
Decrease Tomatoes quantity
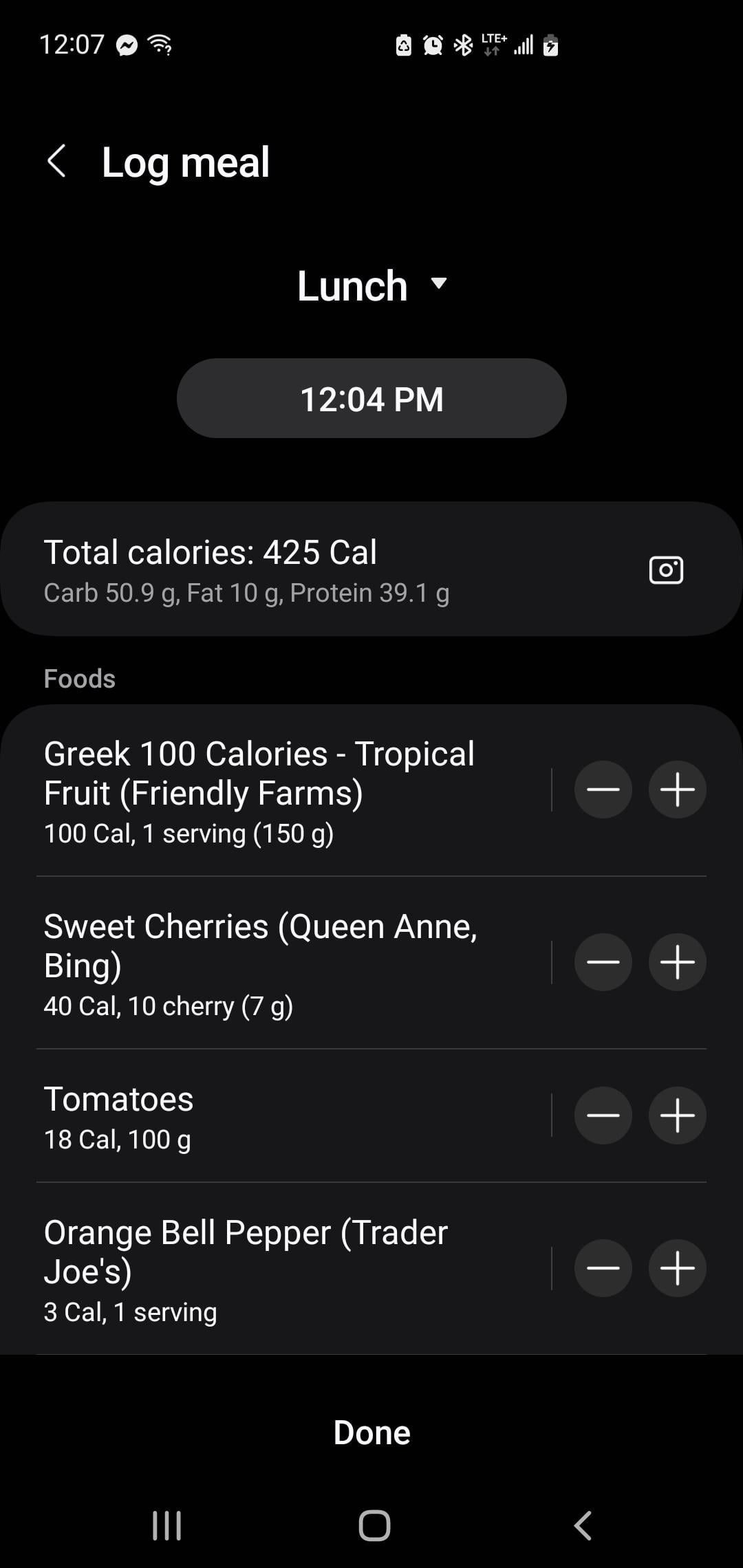tap(603, 1115)
